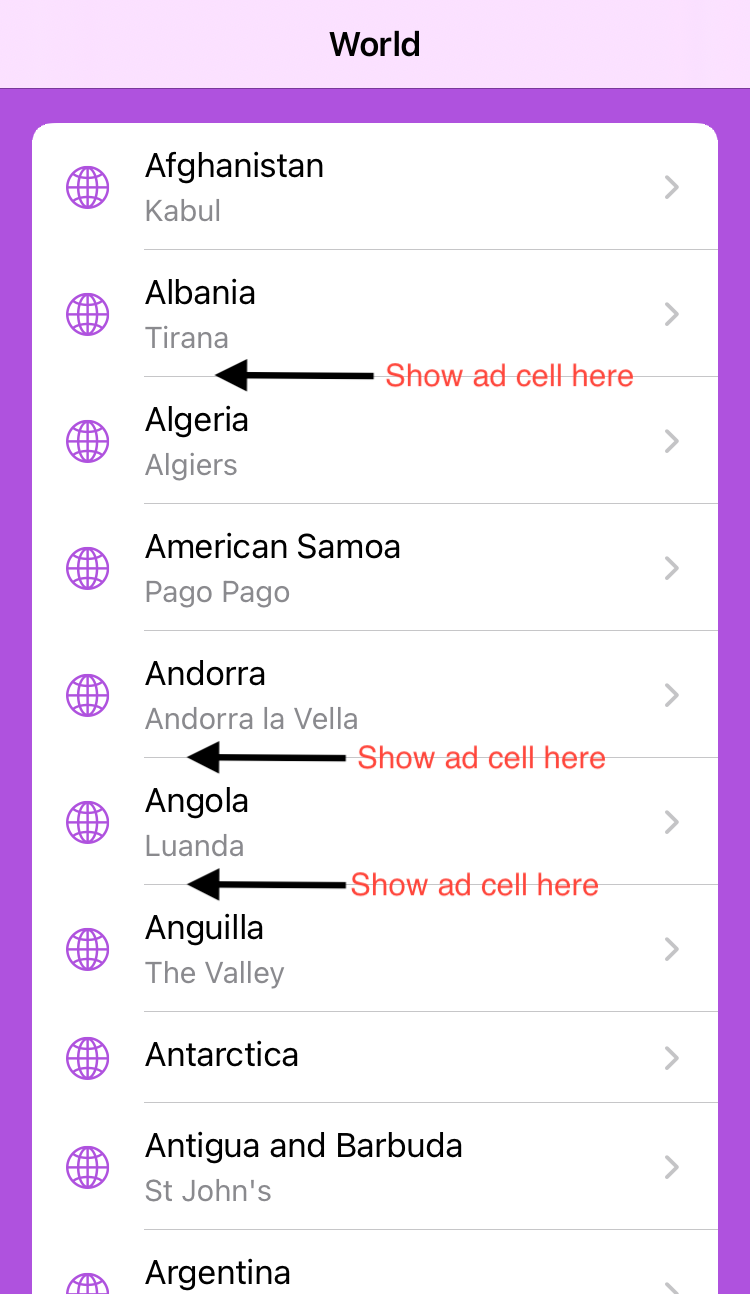This screenshot has height=1294, width=750.
Task: View details for Andorra
Action: [x=375, y=694]
